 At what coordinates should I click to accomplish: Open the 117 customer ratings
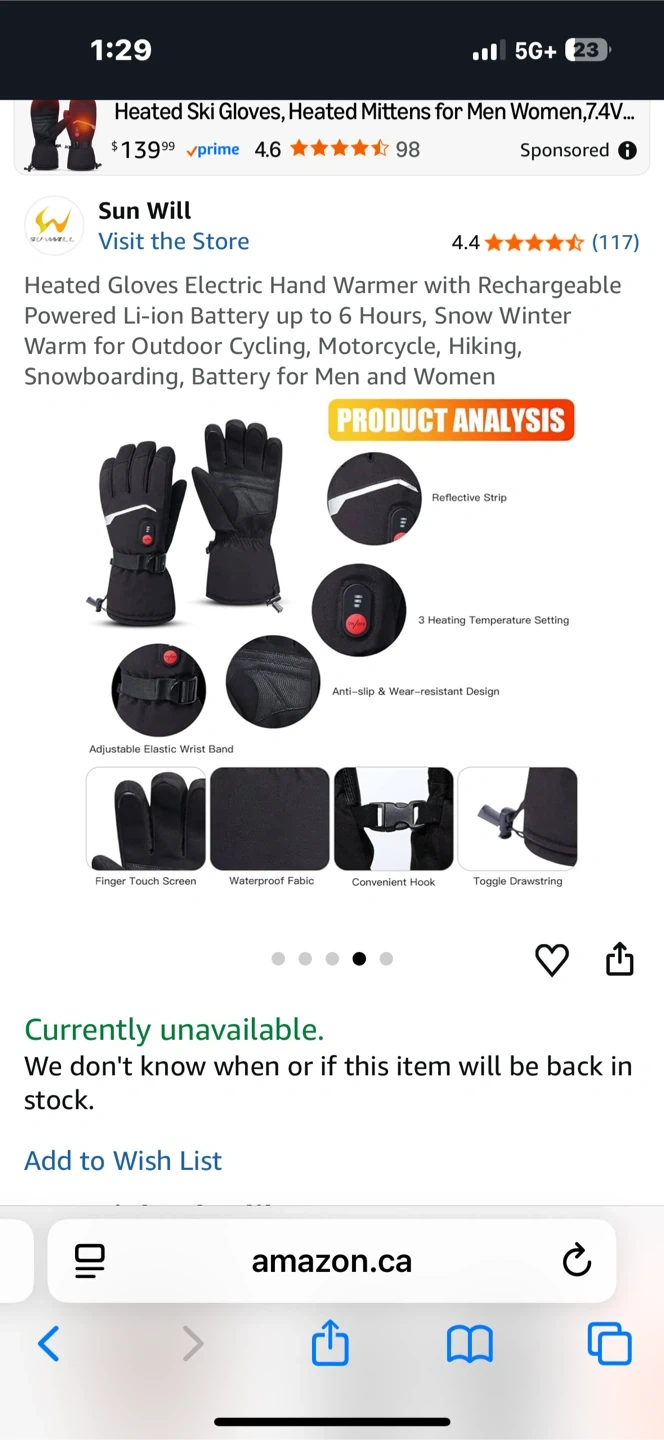[x=614, y=242]
